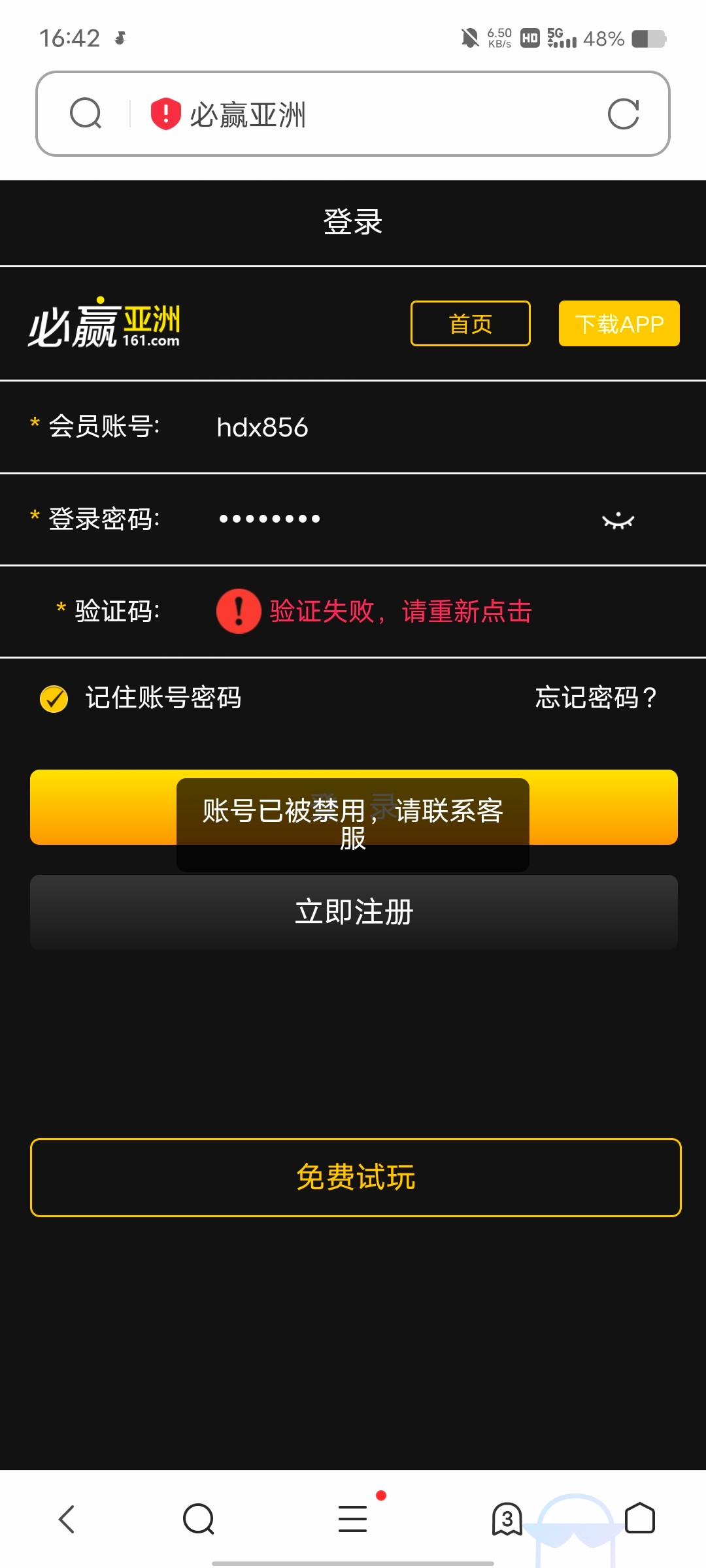Open the 忘记密码？ link
Screen dimensions: 706x1568
596,698
